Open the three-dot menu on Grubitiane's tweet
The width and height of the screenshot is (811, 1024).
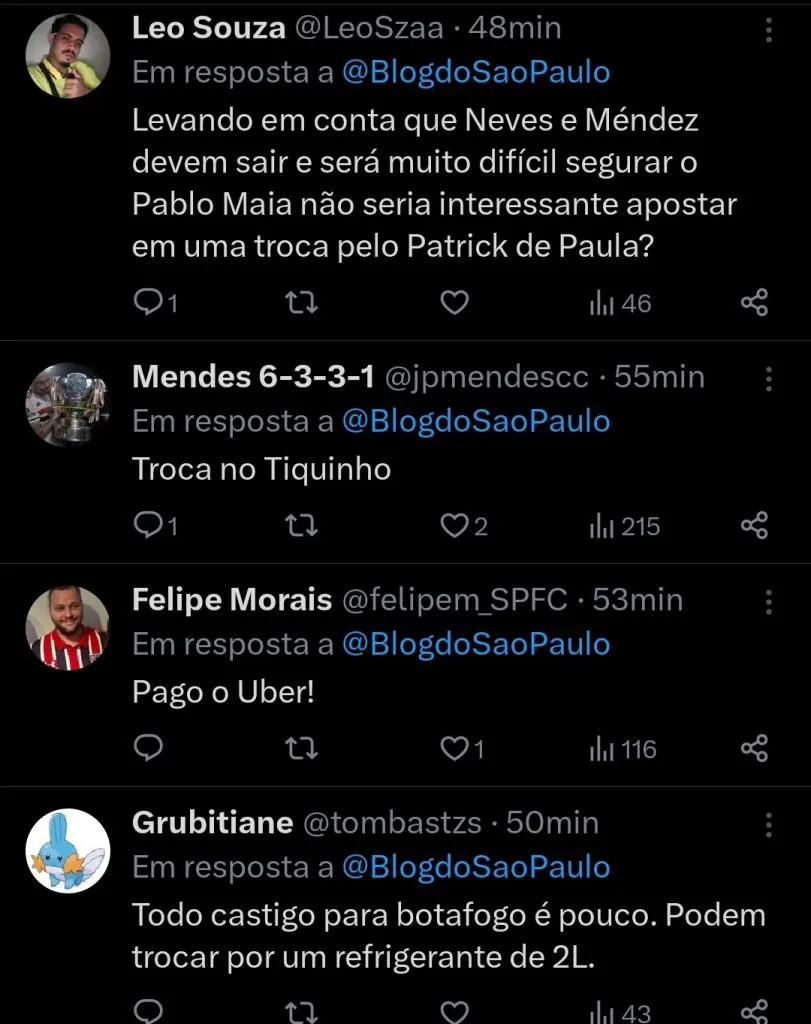768,823
